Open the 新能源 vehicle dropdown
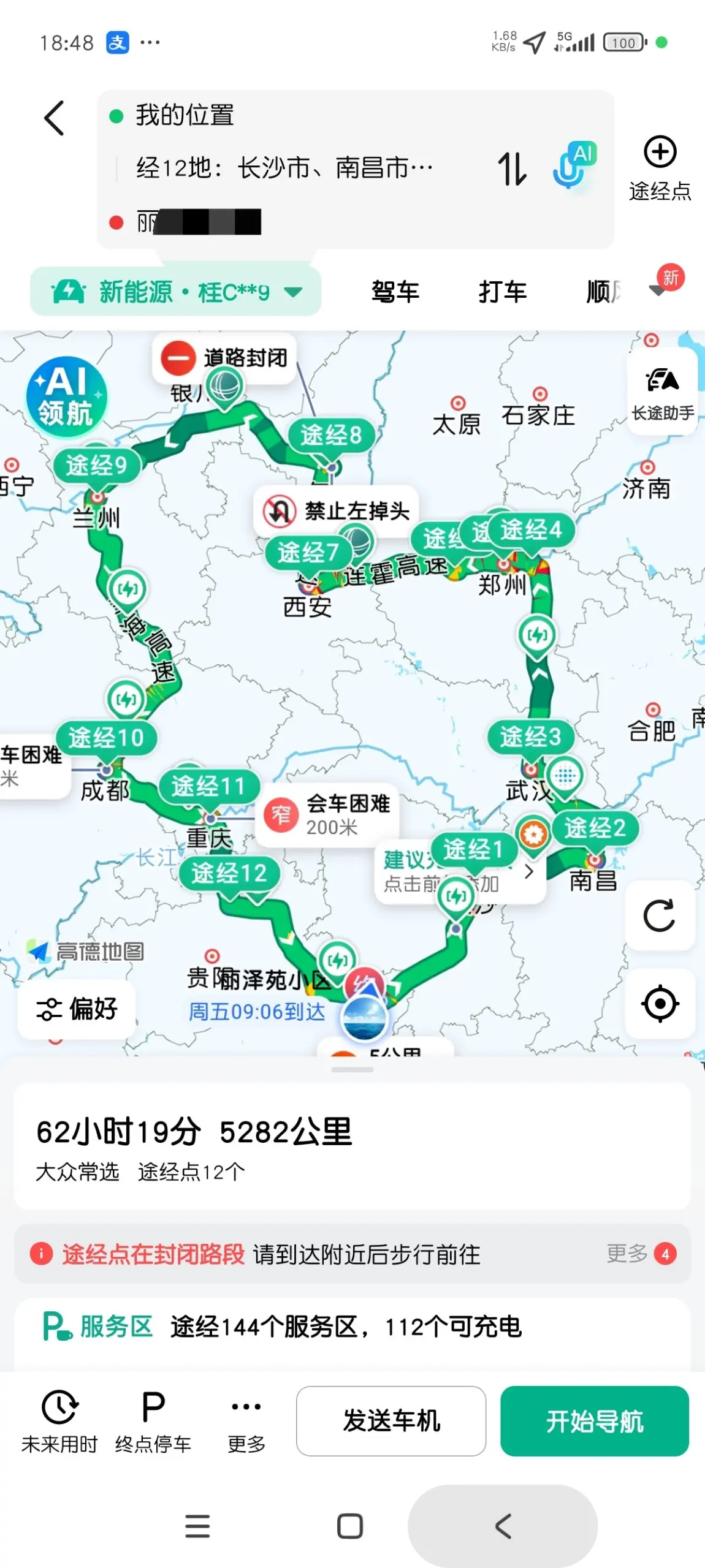 (175, 292)
